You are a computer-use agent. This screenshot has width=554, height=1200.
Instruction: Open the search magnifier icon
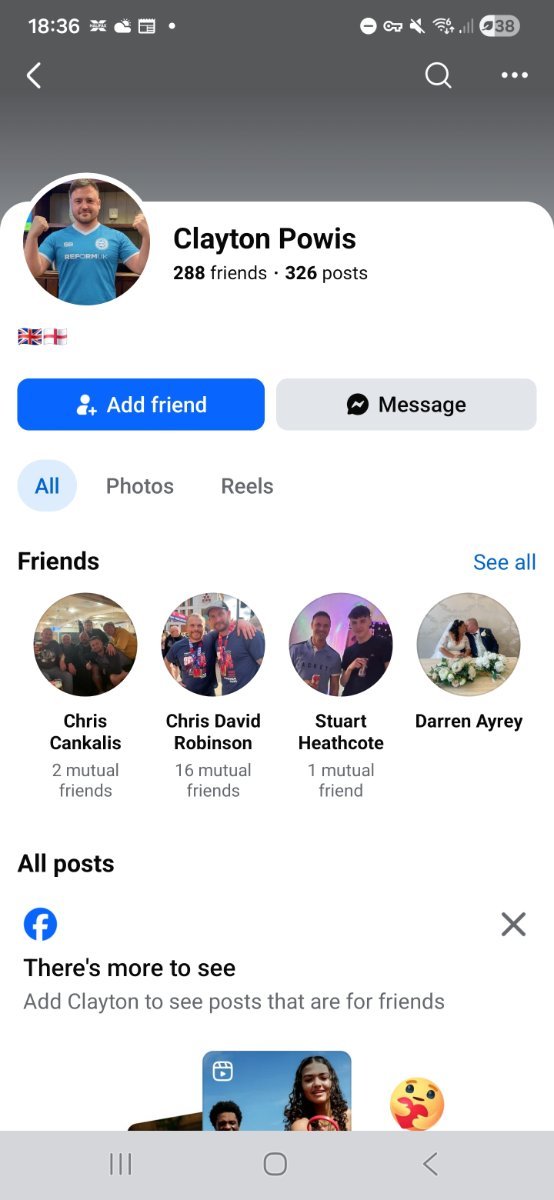click(x=438, y=75)
